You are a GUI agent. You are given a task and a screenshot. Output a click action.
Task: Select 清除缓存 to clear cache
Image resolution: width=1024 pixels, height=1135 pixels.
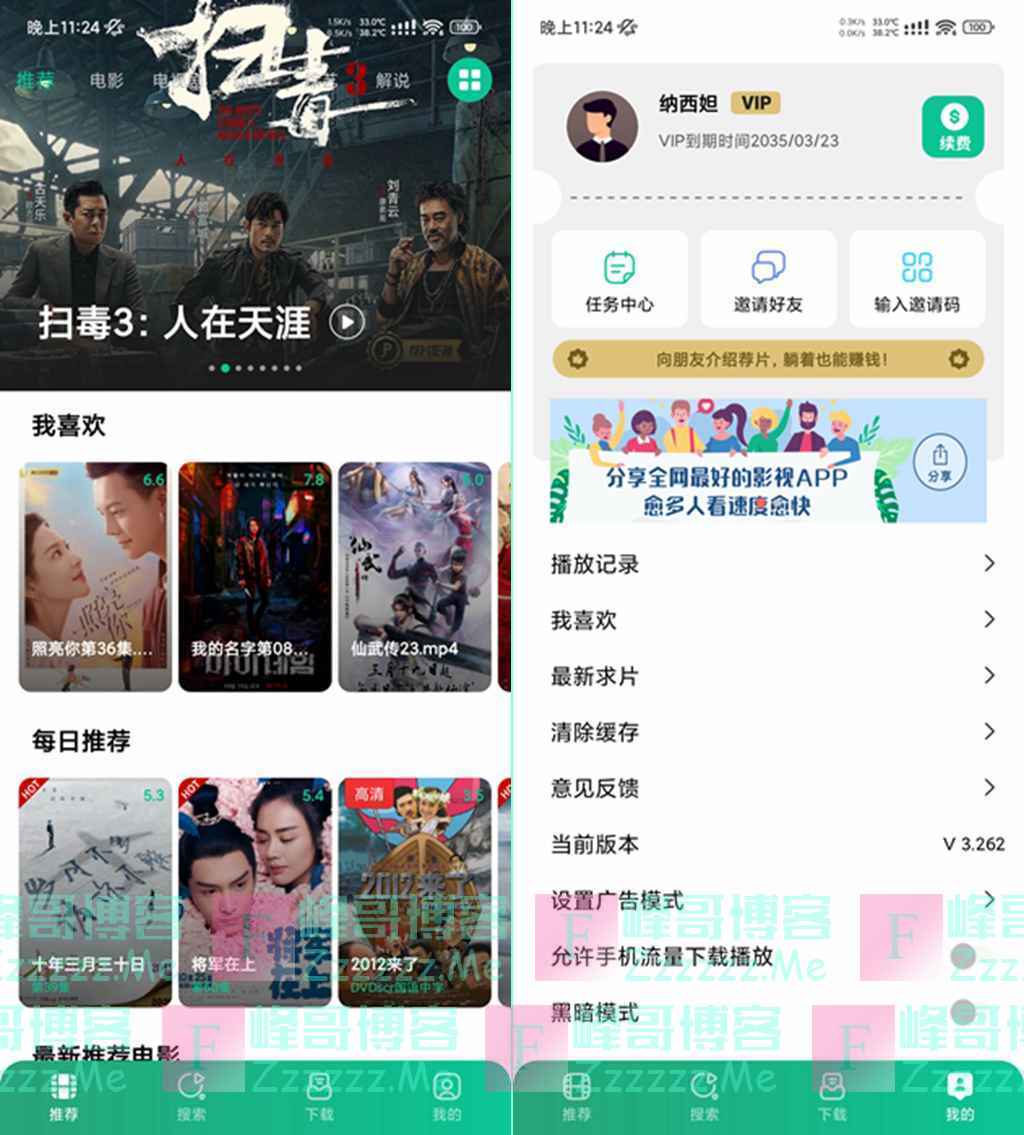(772, 732)
